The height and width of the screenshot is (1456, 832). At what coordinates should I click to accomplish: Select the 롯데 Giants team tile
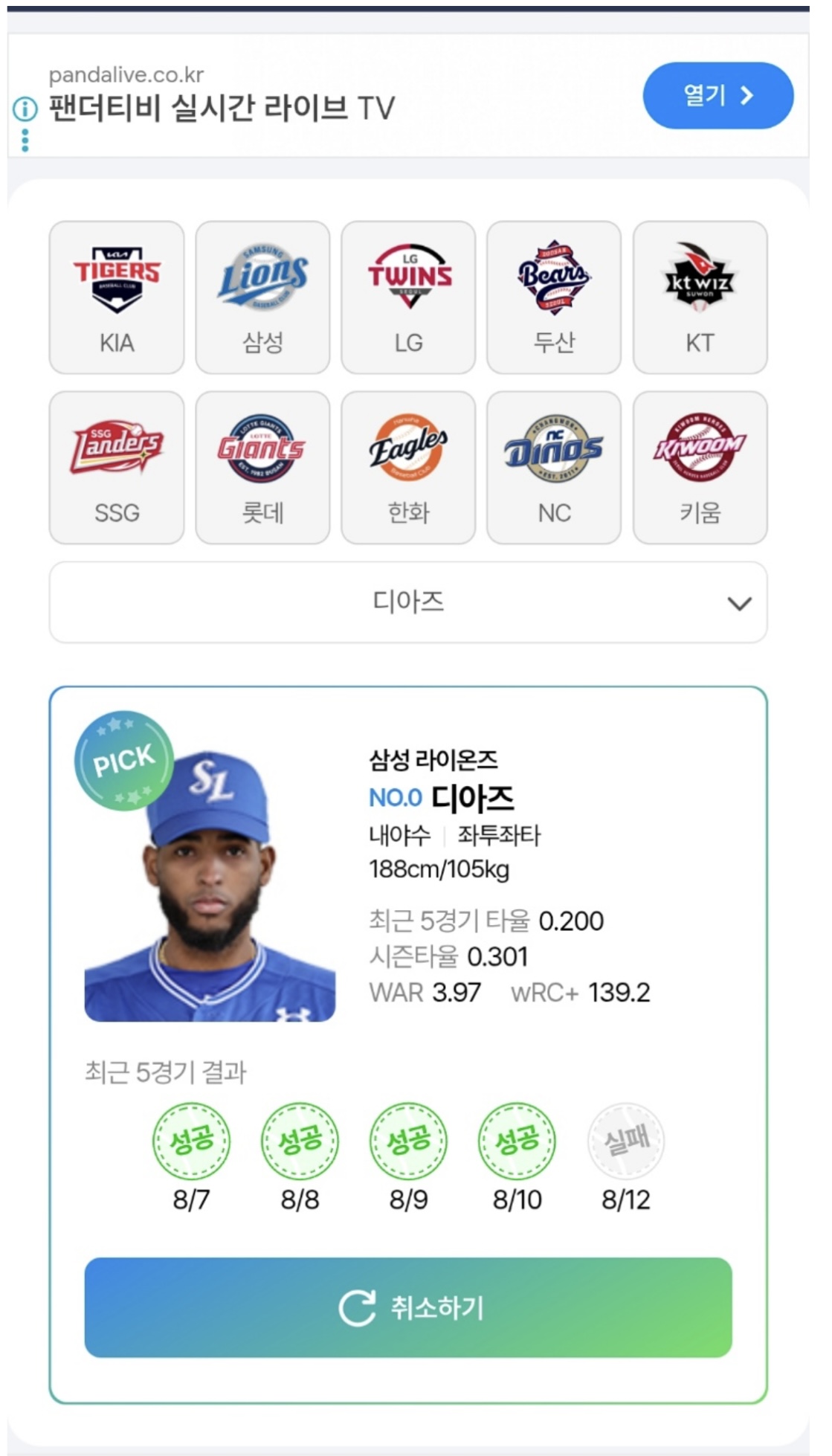(262, 468)
